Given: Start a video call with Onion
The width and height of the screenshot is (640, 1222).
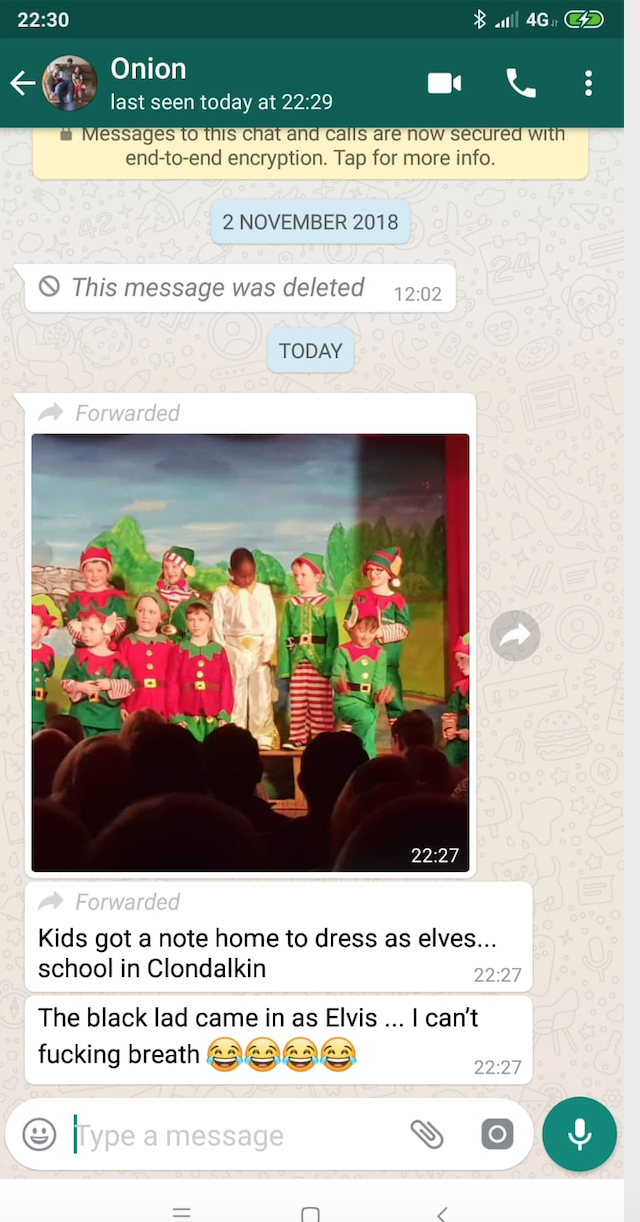Looking at the screenshot, I should pyautogui.click(x=444, y=83).
